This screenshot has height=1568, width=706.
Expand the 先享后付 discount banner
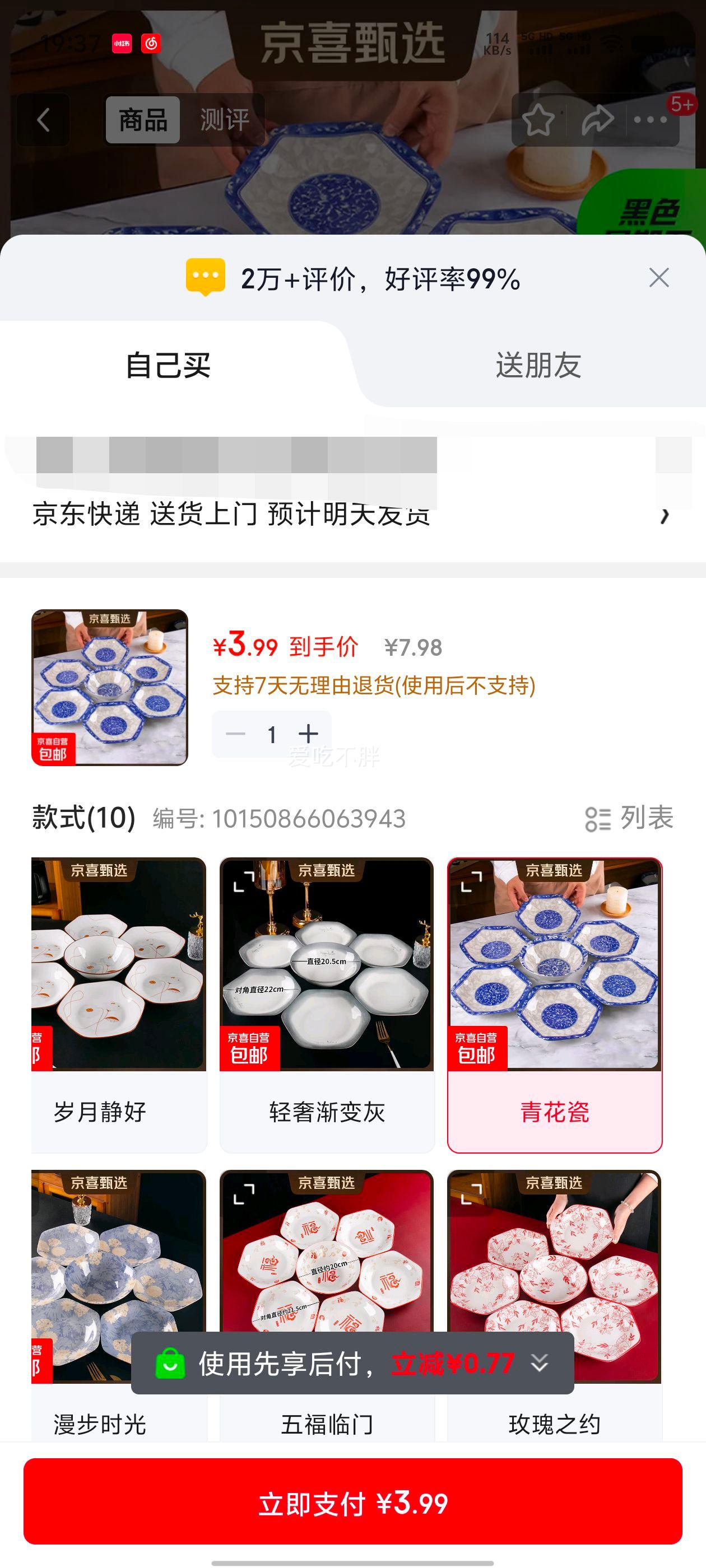tap(540, 1363)
